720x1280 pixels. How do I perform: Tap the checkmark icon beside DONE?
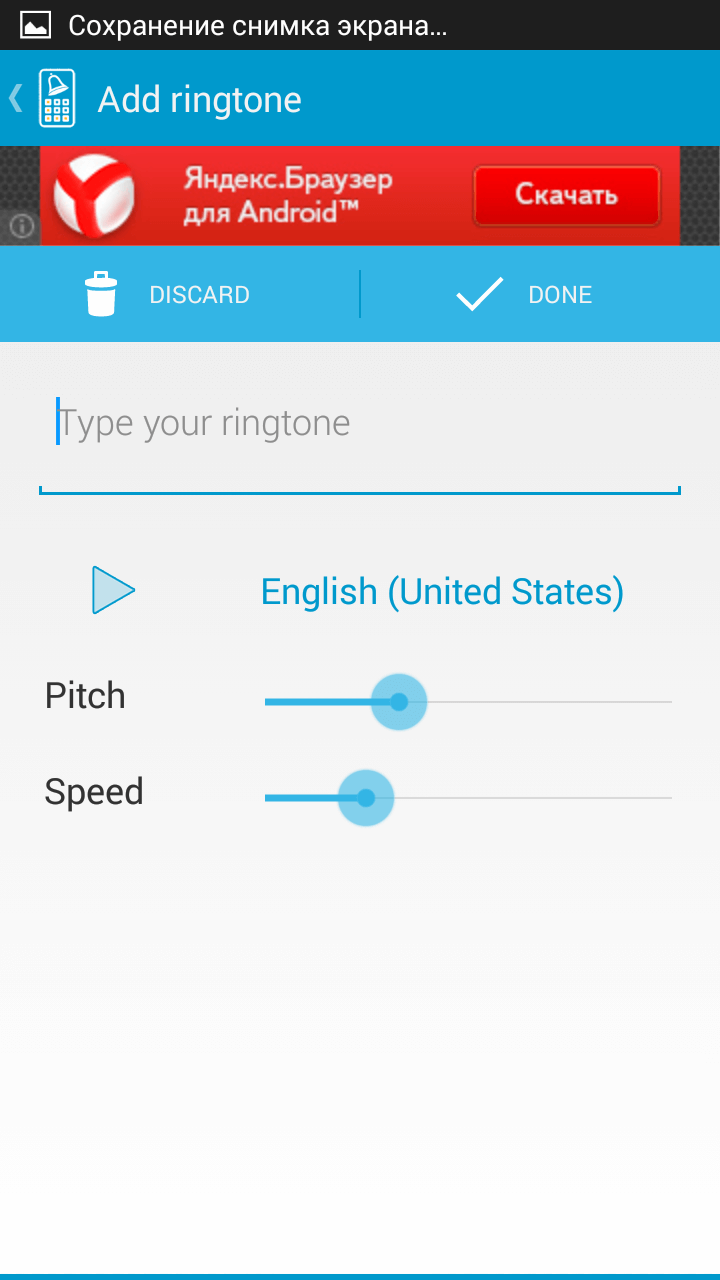[x=478, y=293]
